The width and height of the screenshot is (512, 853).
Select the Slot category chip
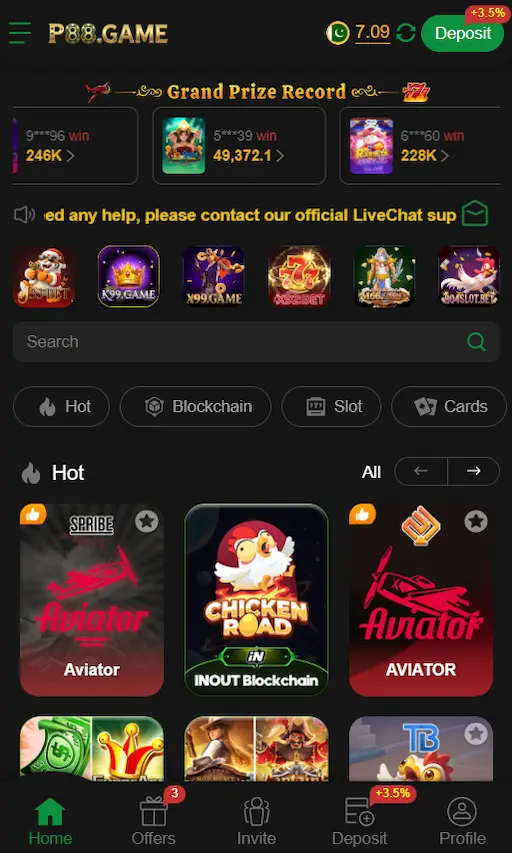click(x=331, y=406)
